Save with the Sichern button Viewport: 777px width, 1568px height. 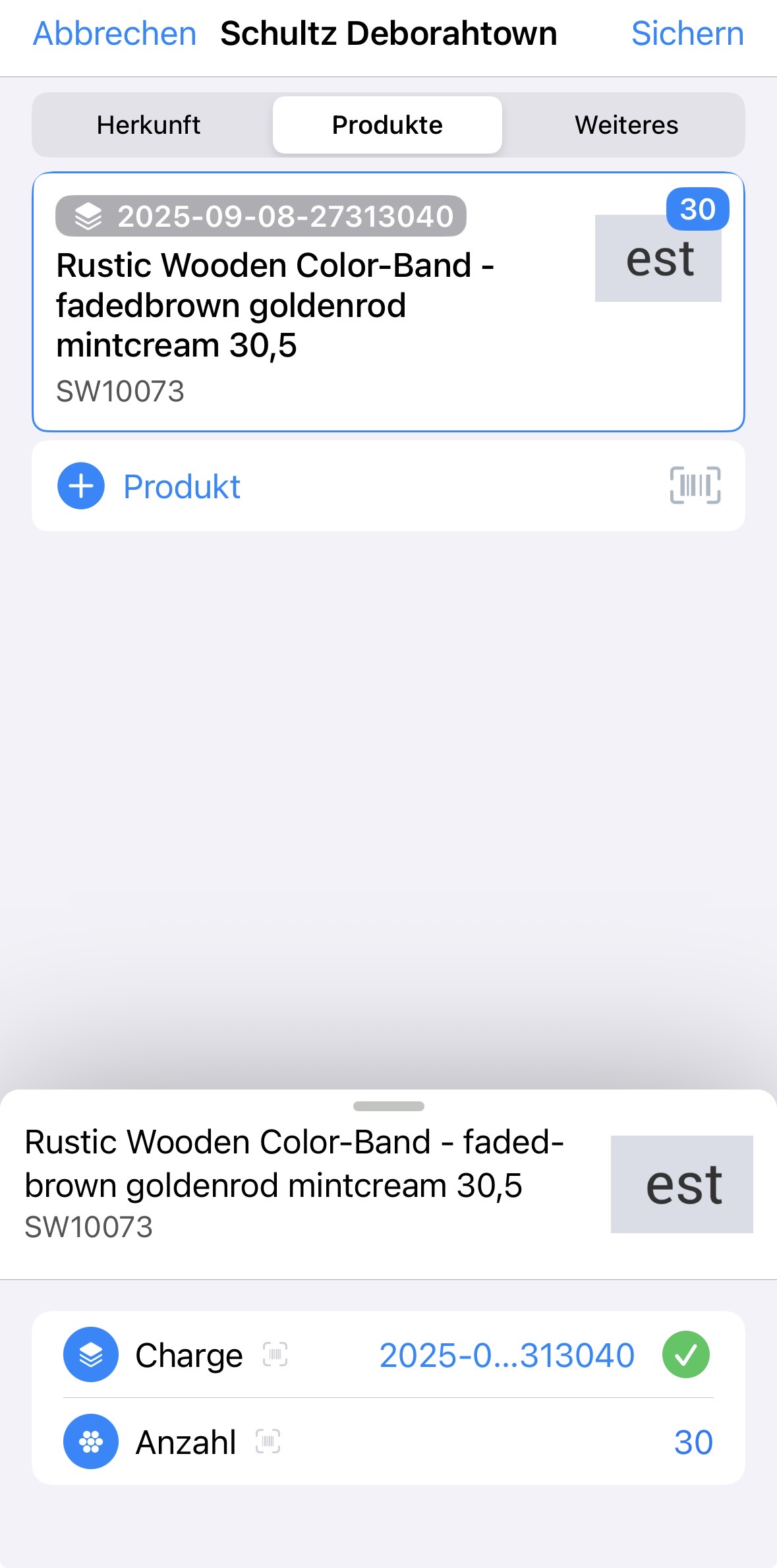tap(687, 34)
